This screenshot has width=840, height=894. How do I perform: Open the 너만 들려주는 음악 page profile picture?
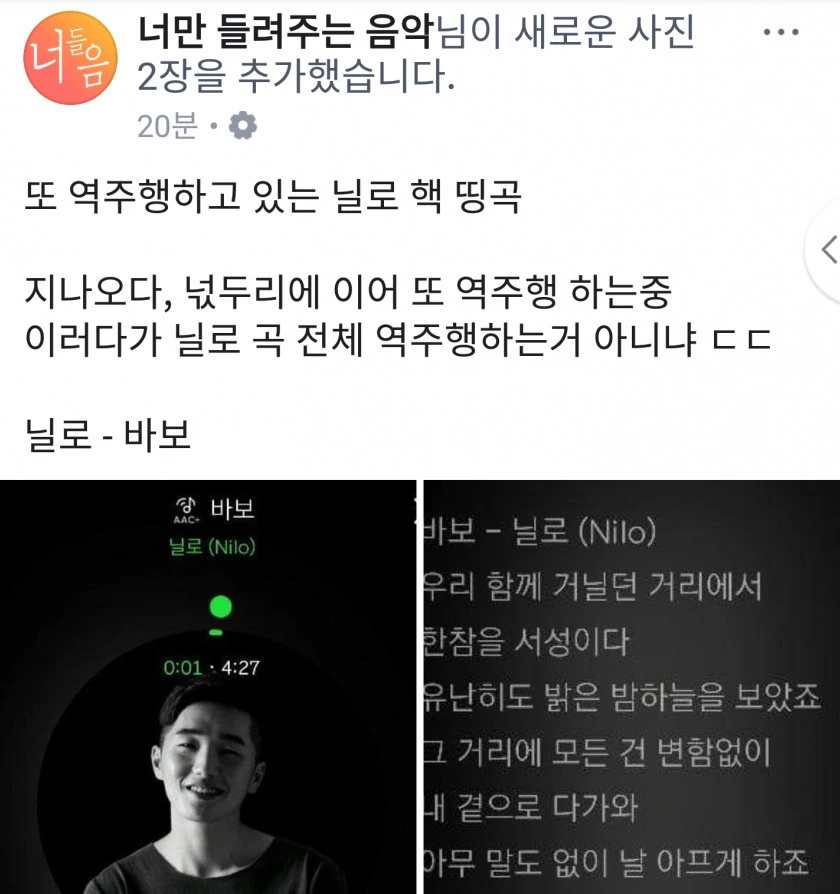pos(70,58)
